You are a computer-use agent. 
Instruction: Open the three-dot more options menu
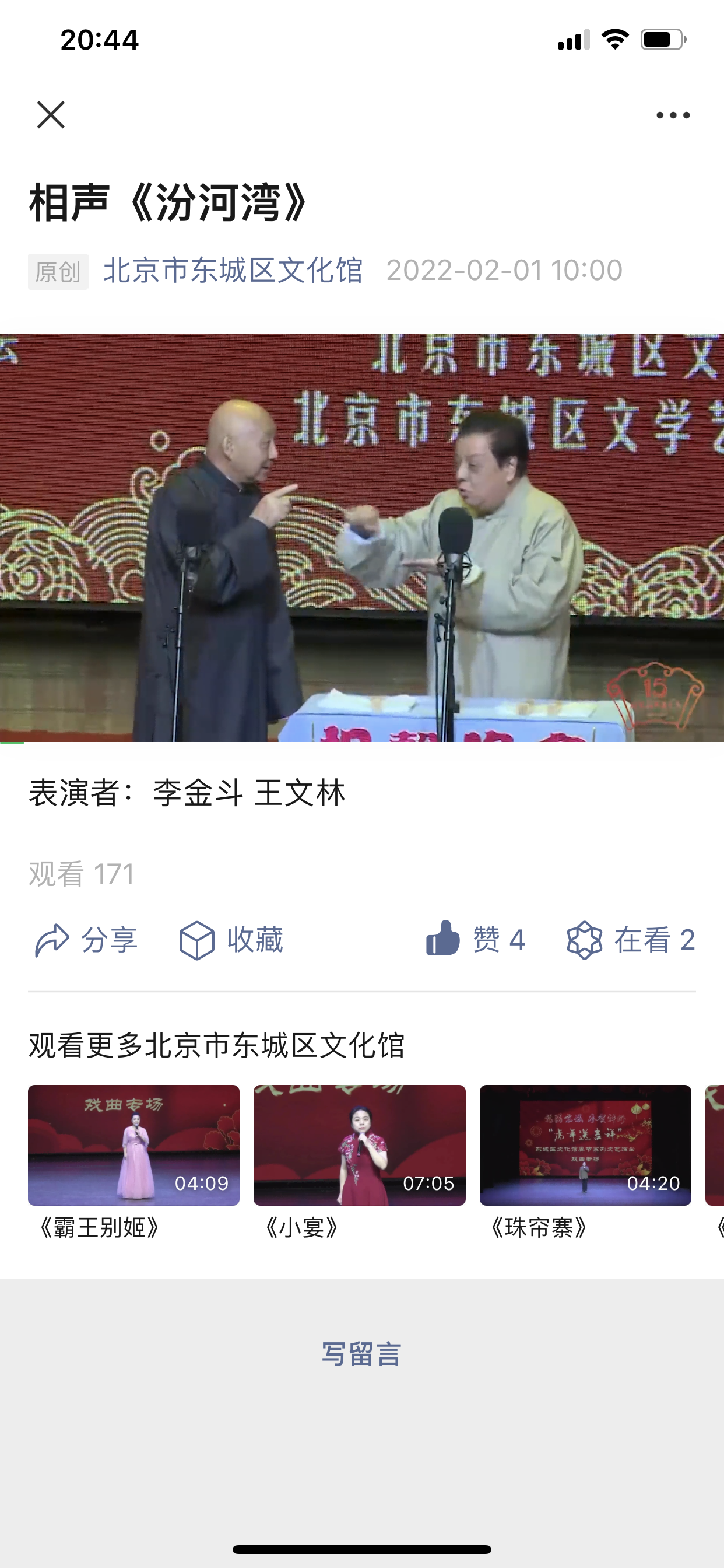[673, 115]
